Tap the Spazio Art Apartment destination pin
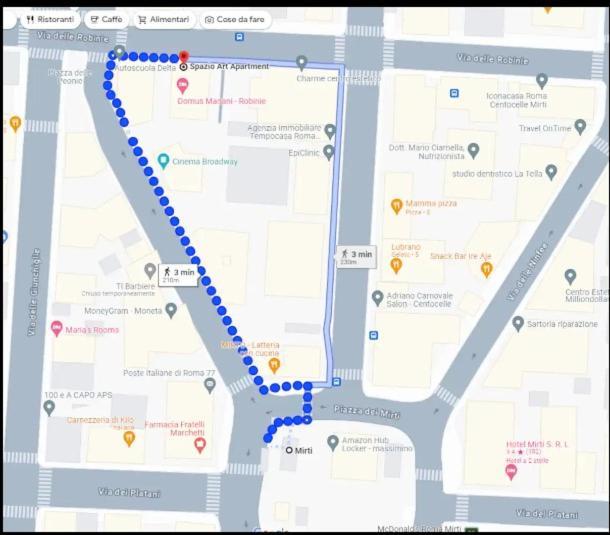Viewport: 610px width, 535px height. point(183,57)
